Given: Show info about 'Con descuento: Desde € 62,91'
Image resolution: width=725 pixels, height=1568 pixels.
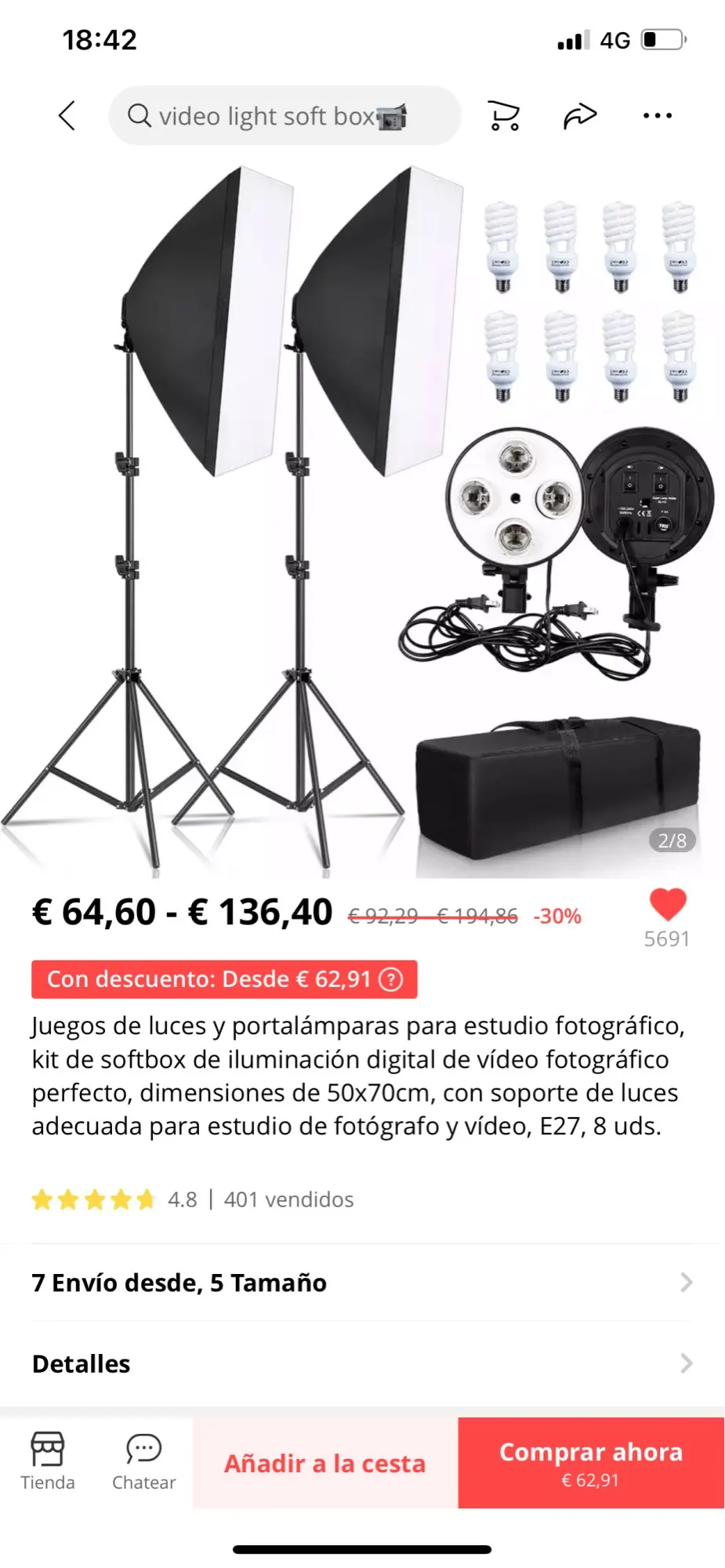Looking at the screenshot, I should (390, 979).
